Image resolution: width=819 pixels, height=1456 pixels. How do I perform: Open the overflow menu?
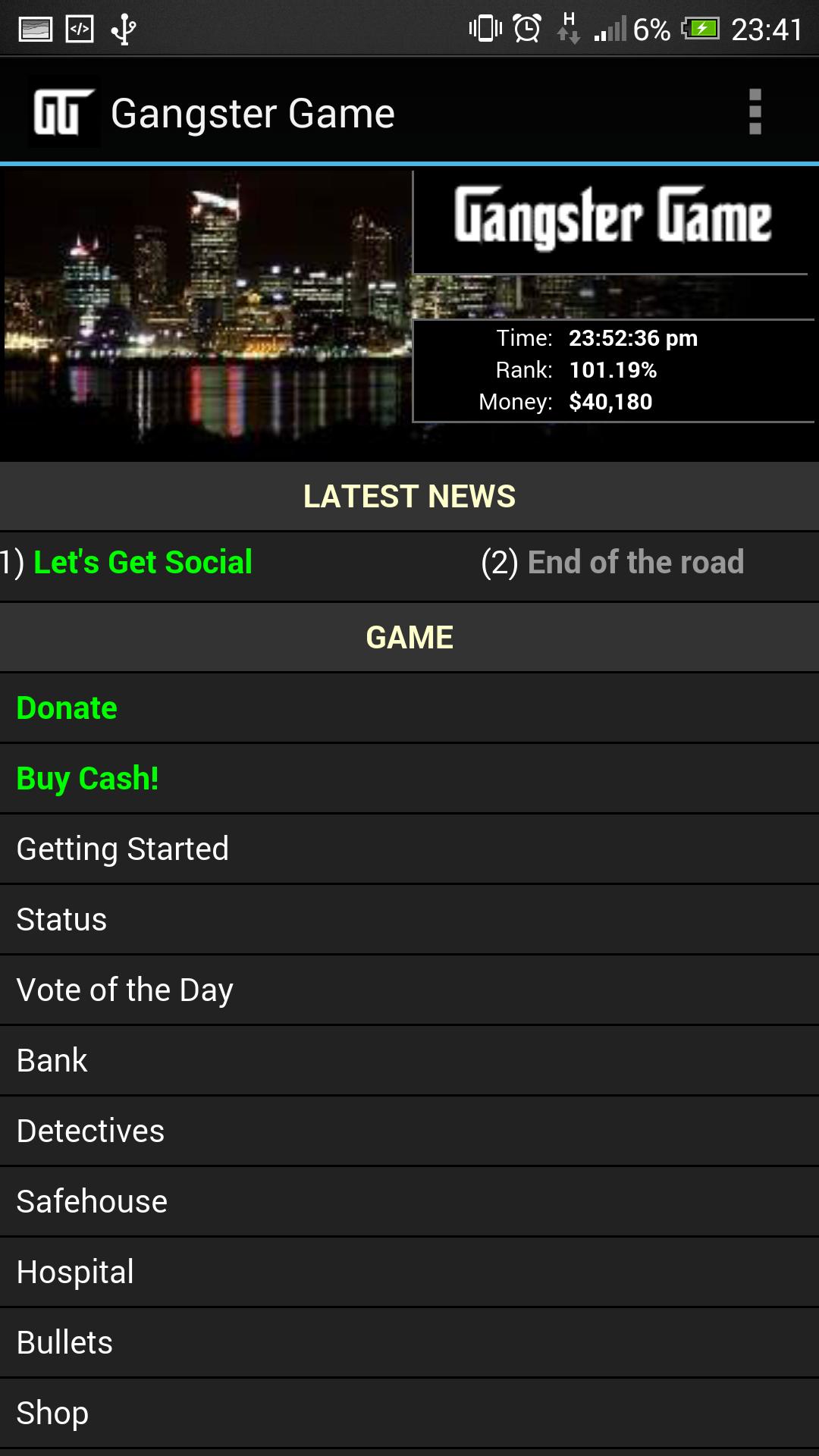coord(755,112)
